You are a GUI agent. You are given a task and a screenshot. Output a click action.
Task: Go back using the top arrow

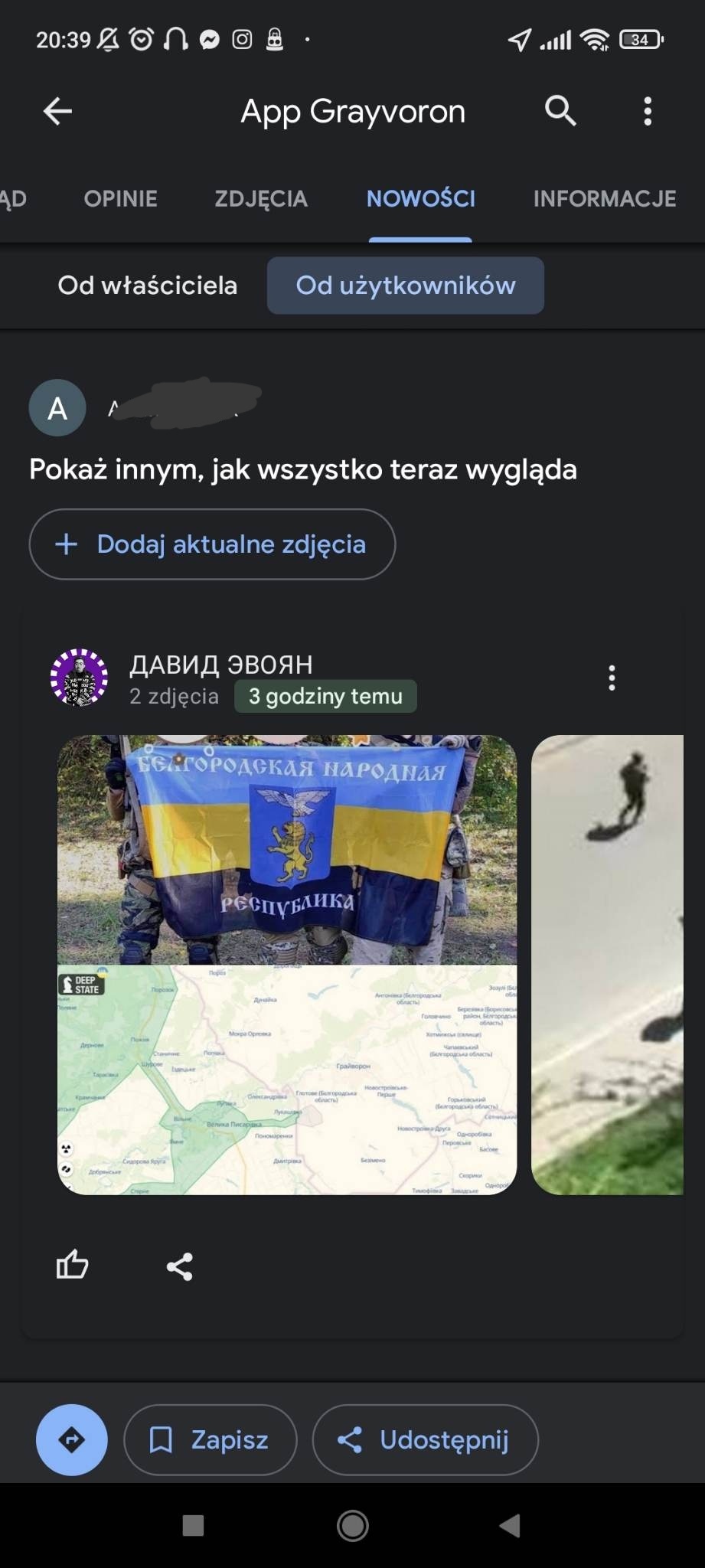[57, 111]
